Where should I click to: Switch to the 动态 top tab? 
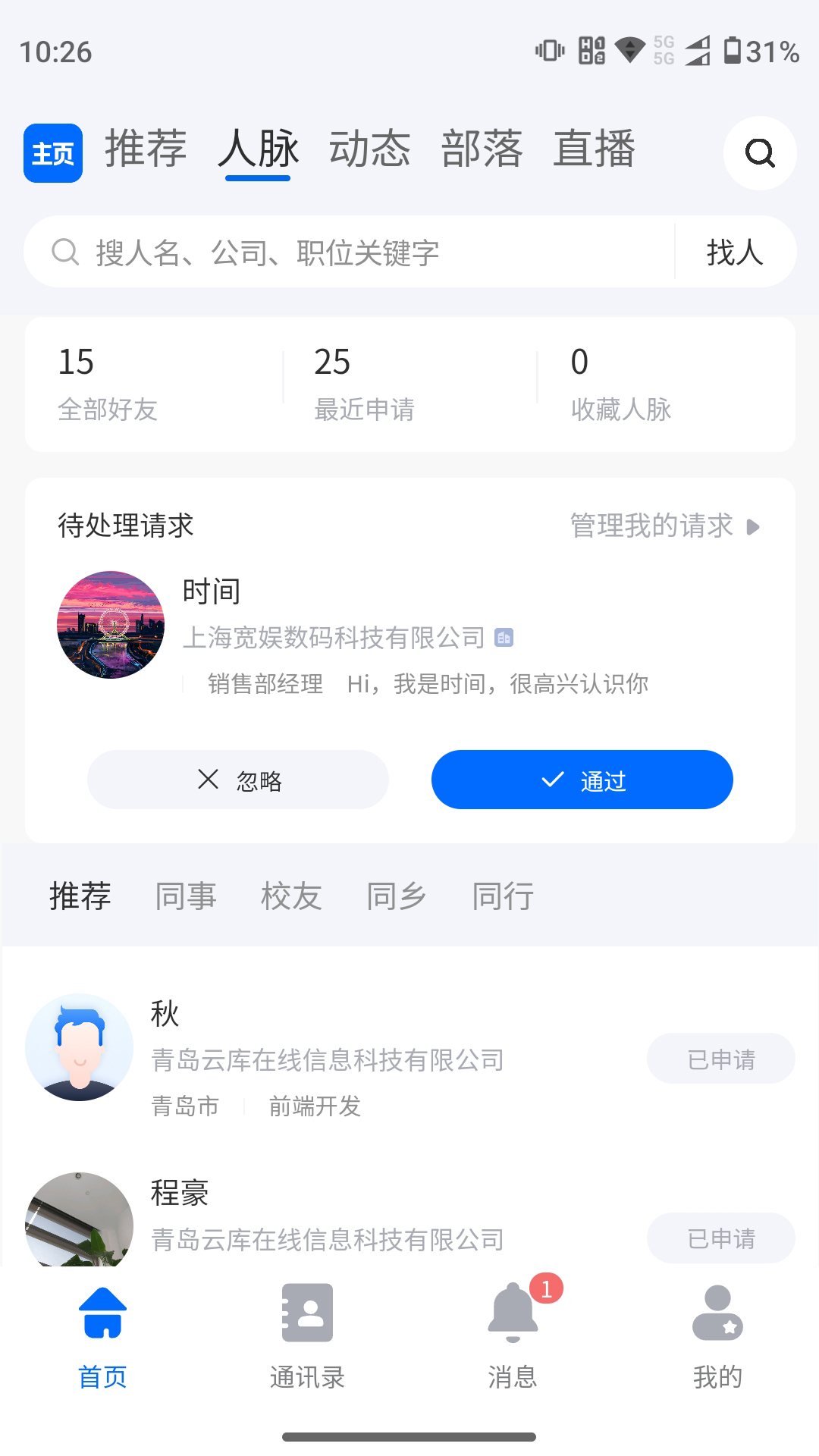(370, 149)
